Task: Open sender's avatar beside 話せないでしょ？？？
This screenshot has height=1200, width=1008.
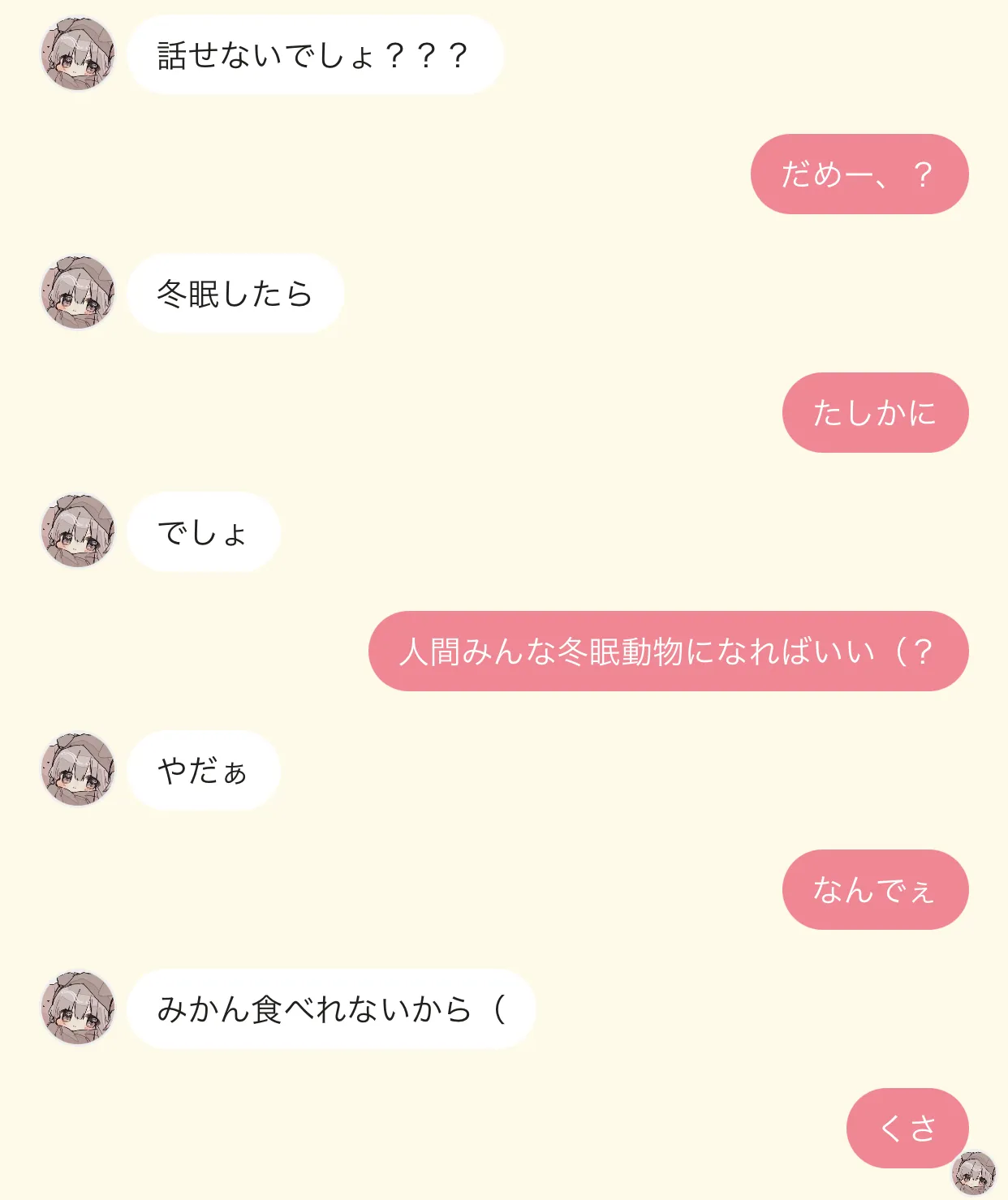Action: [x=78, y=54]
